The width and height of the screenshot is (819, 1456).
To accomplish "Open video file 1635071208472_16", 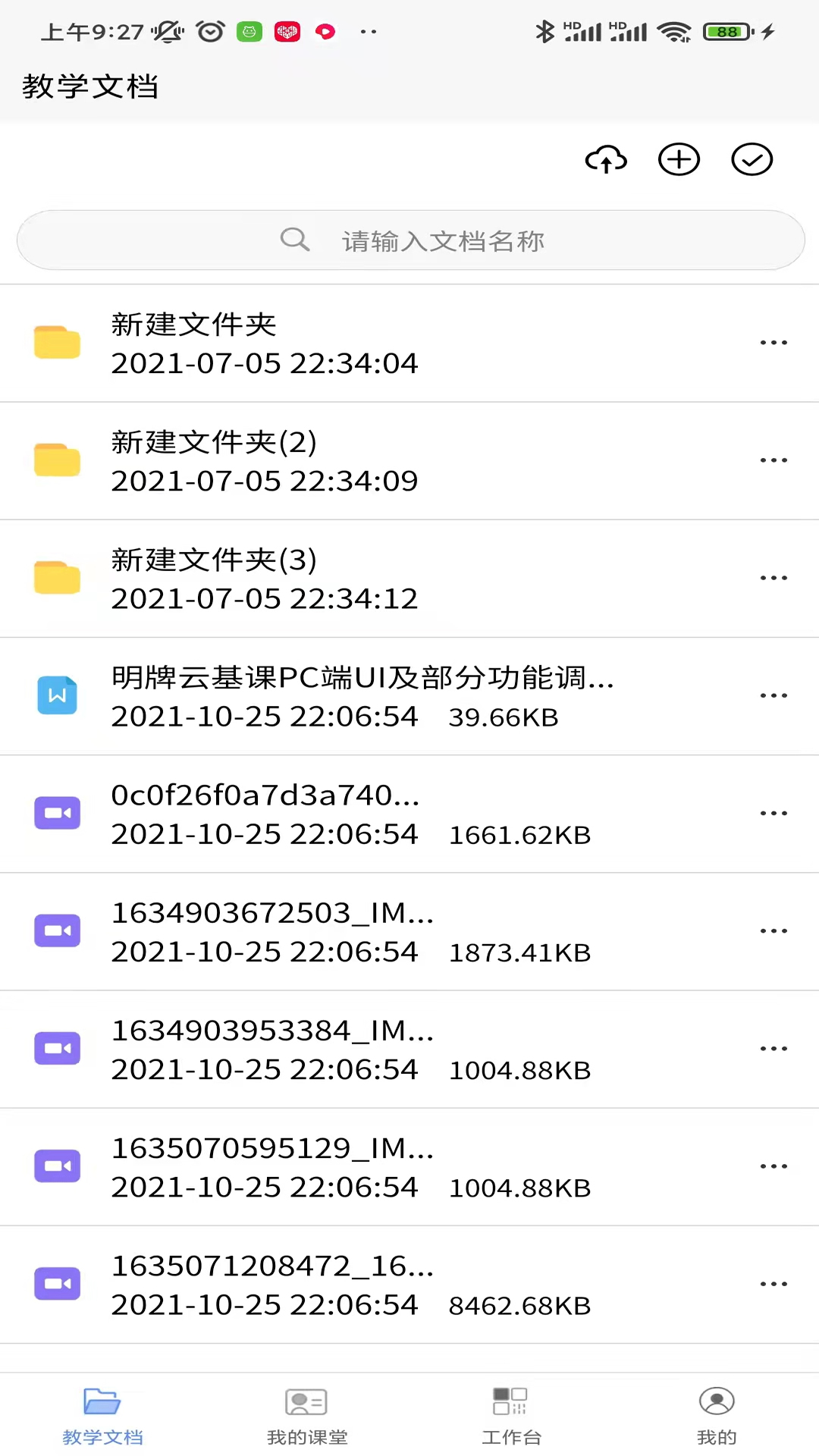I will pos(409,1284).
